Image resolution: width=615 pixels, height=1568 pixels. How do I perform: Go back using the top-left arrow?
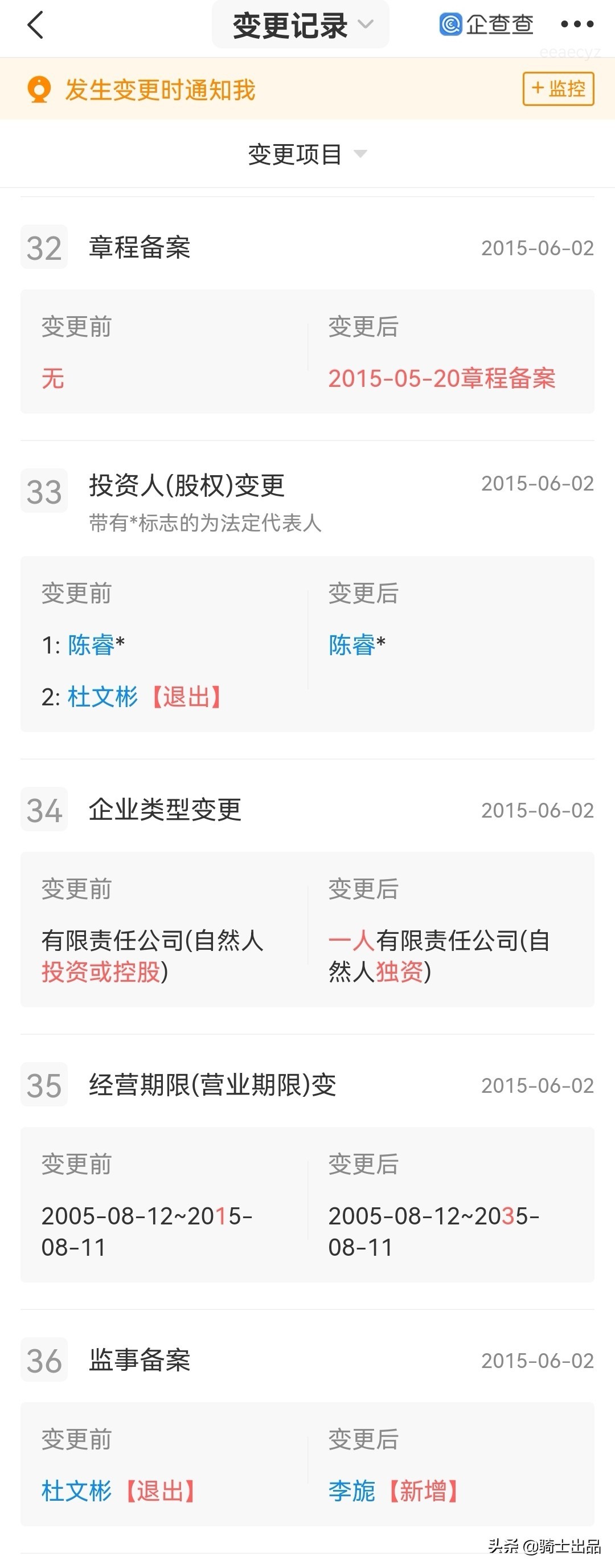(36, 25)
